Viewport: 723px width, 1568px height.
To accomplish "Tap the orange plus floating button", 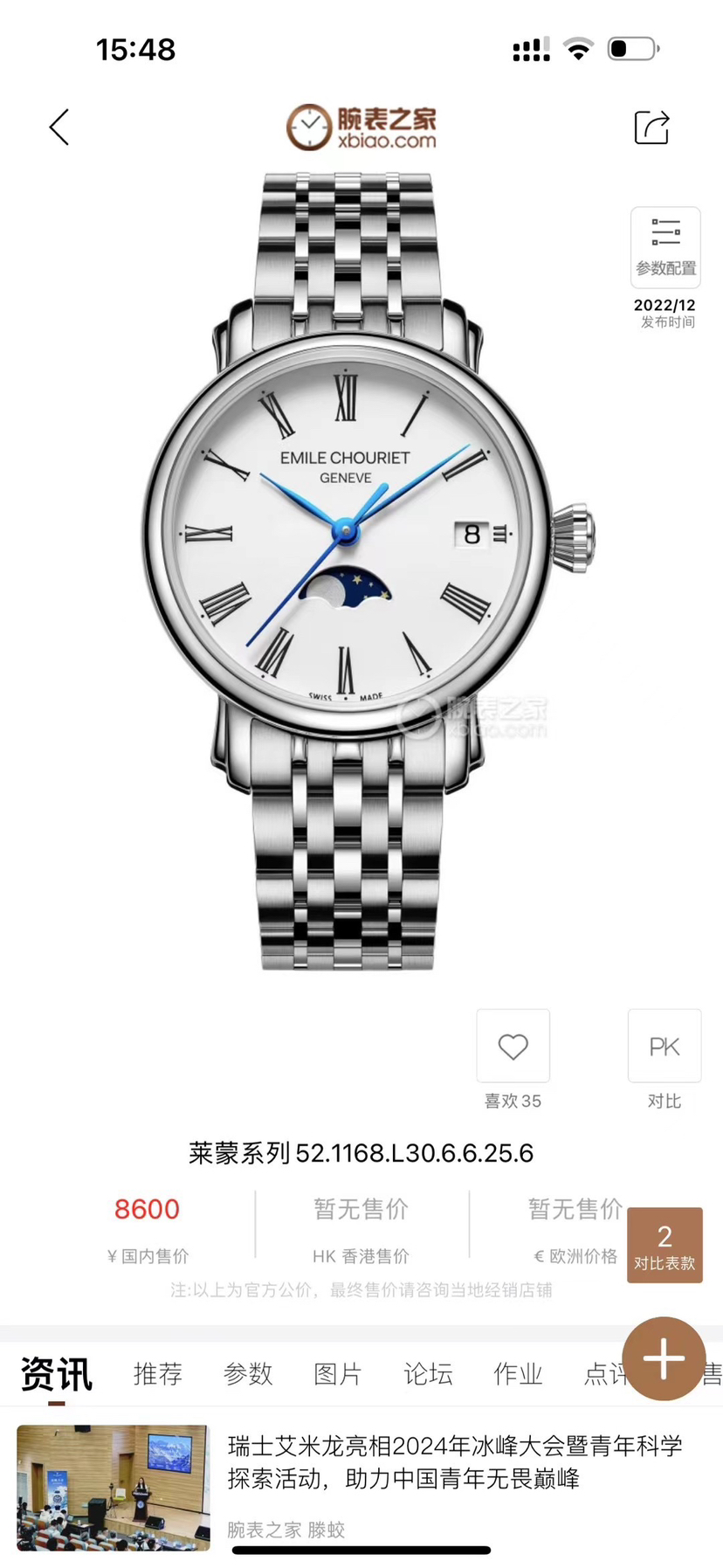I will point(664,1358).
